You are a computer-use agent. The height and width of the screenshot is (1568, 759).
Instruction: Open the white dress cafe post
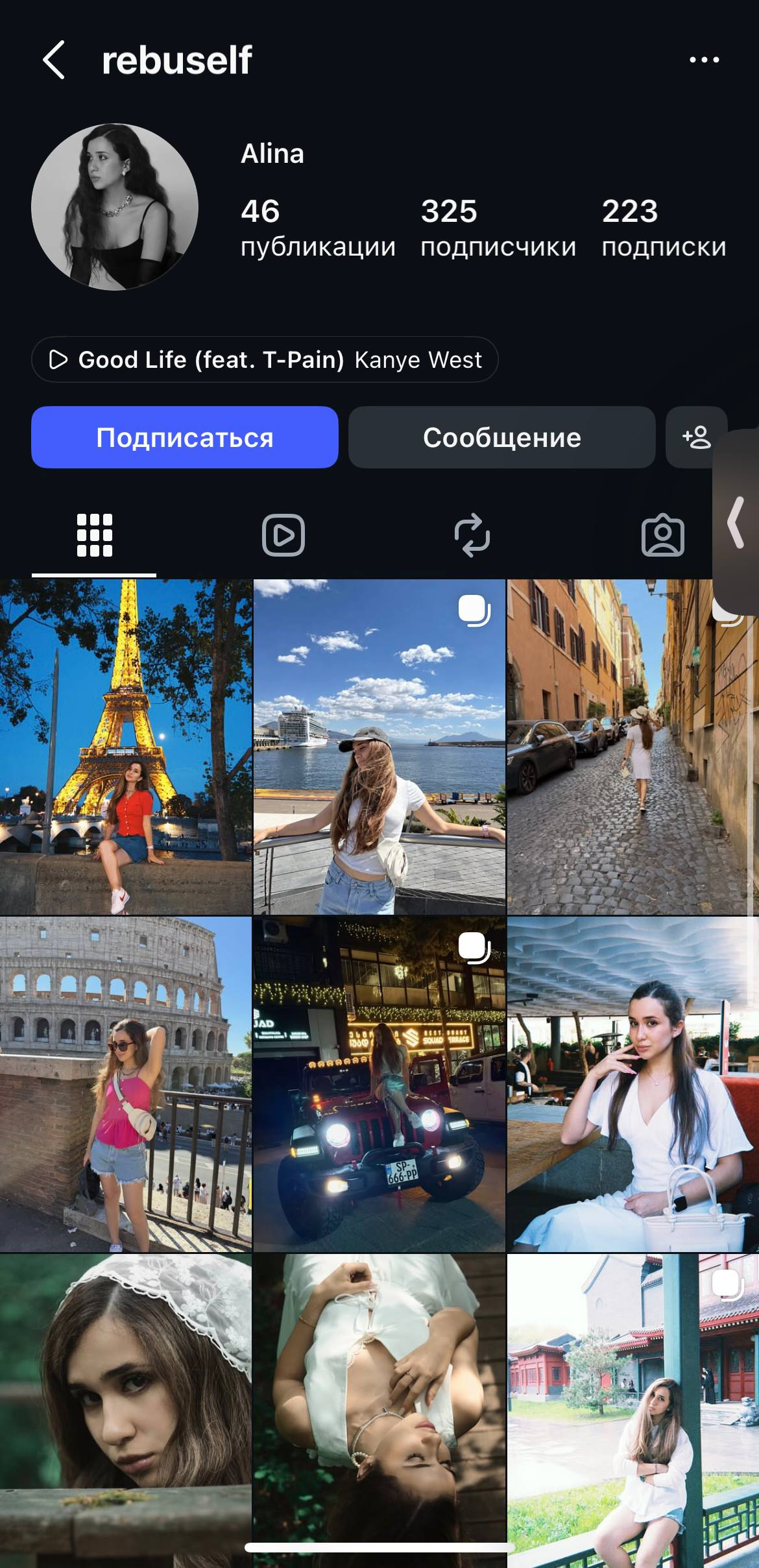pos(632,1084)
